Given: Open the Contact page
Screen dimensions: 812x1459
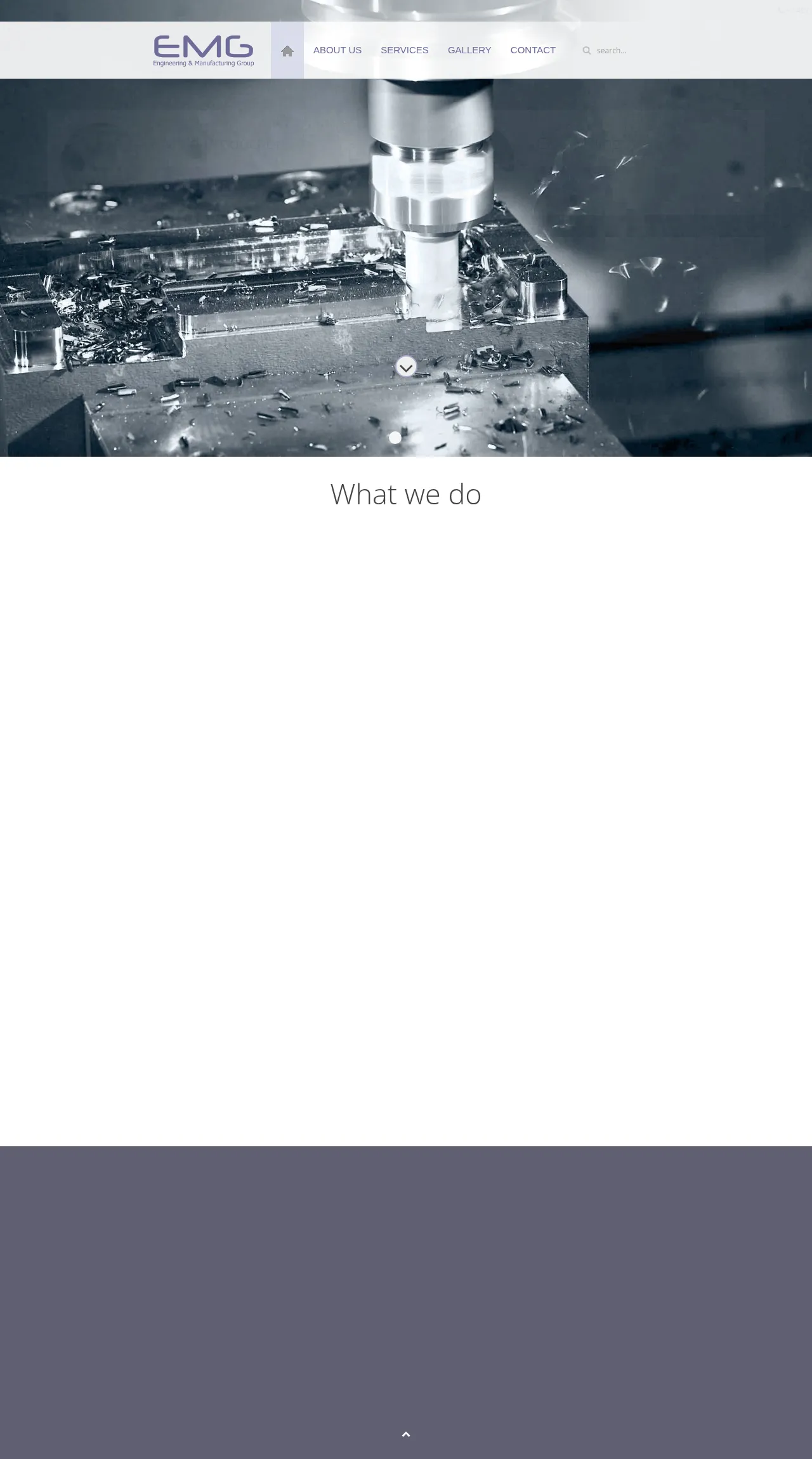Looking at the screenshot, I should [532, 50].
